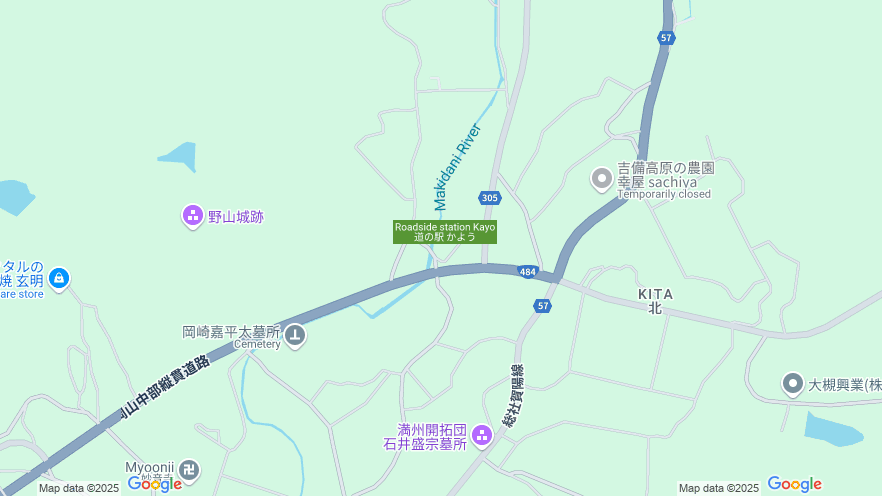This screenshot has height=496, width=882.
Task: Open the 野山城跡 place marker
Action: (x=193, y=215)
